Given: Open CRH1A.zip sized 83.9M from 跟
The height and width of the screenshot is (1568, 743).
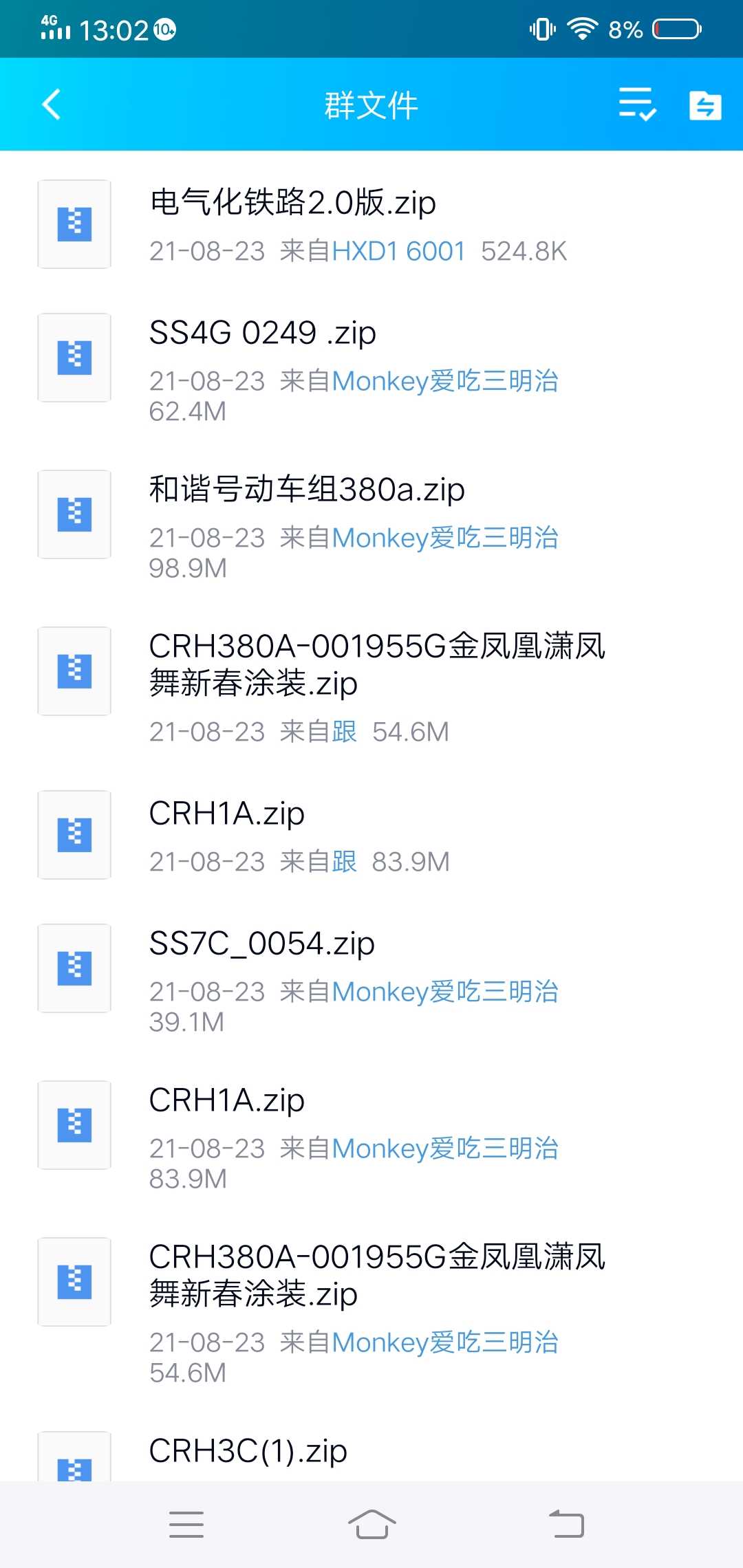Looking at the screenshot, I should (371, 835).
